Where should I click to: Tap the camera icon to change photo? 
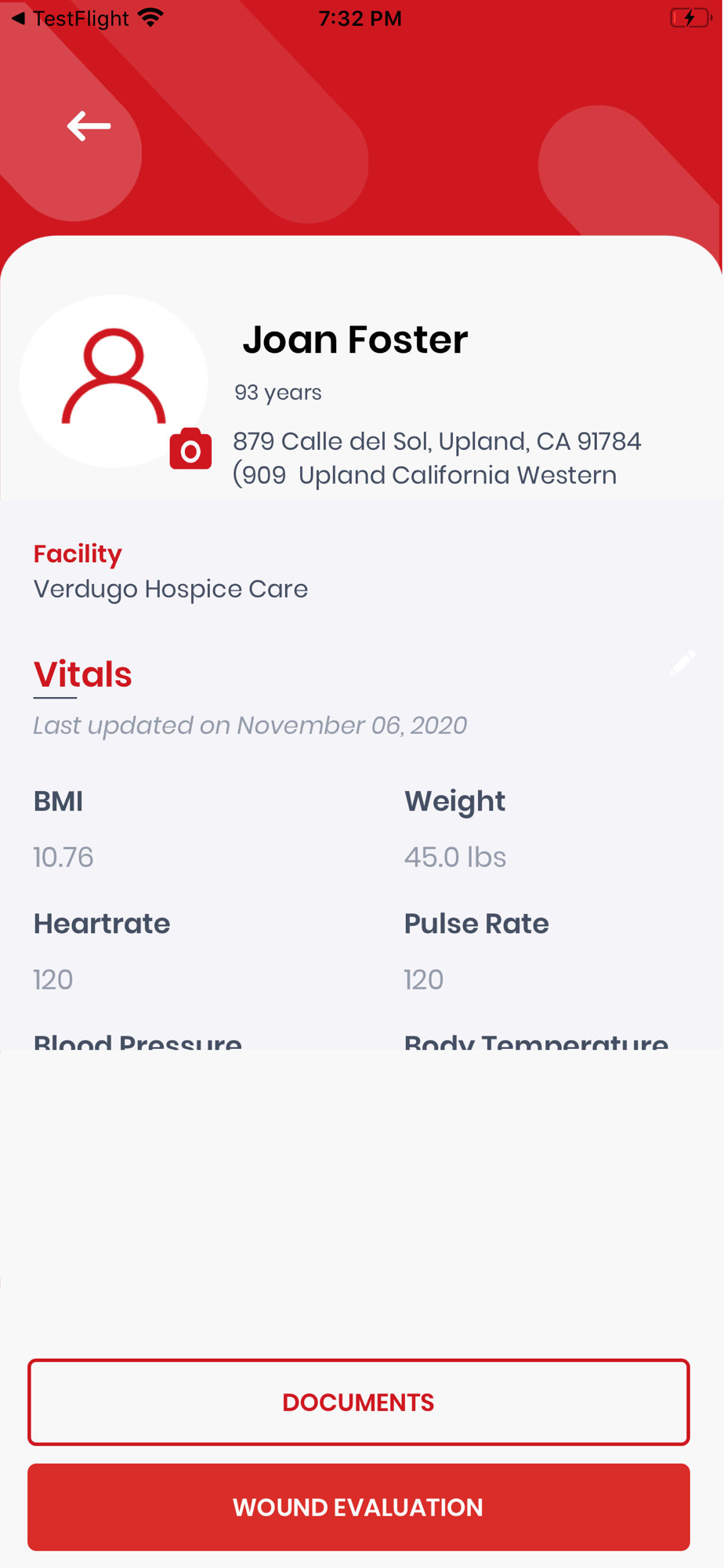click(190, 449)
